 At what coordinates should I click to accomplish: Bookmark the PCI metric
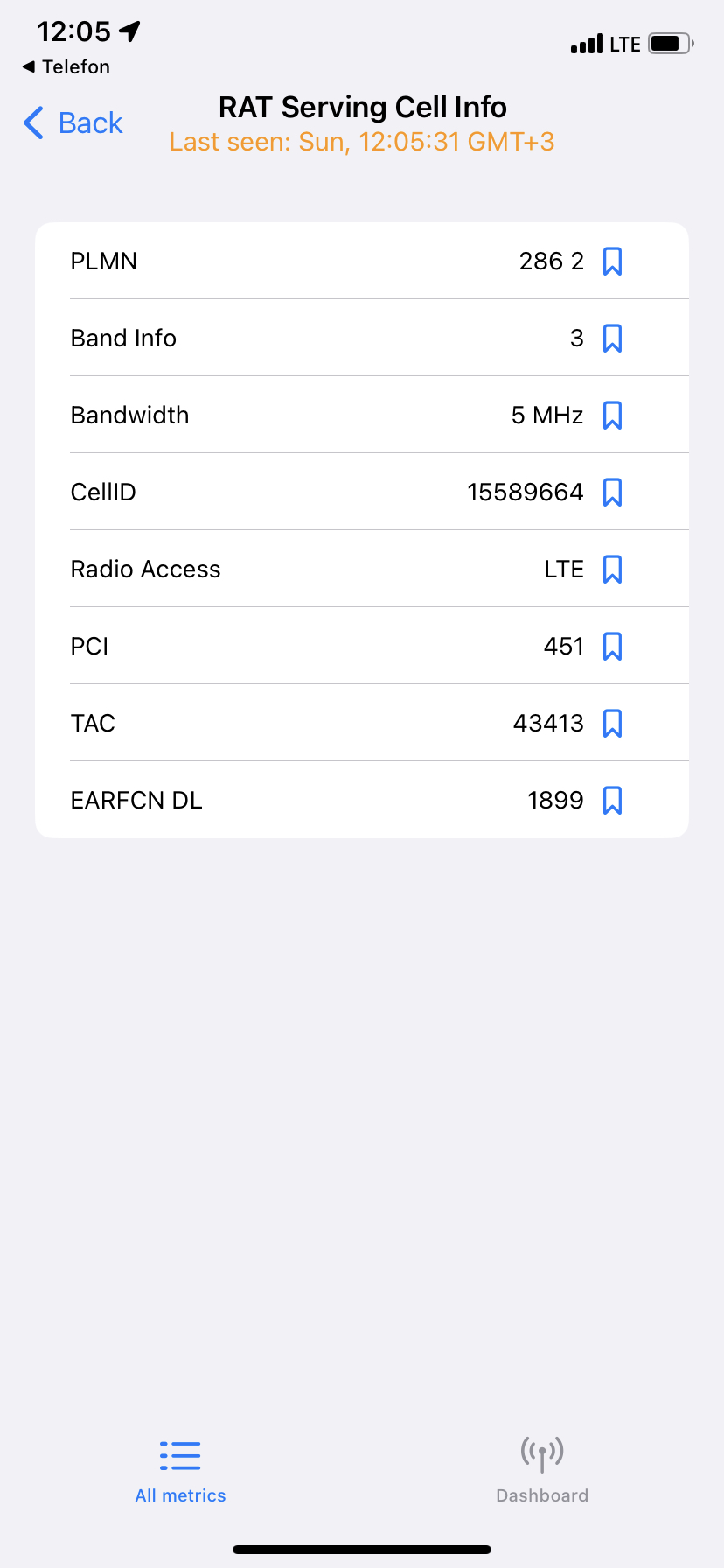pyautogui.click(x=612, y=647)
